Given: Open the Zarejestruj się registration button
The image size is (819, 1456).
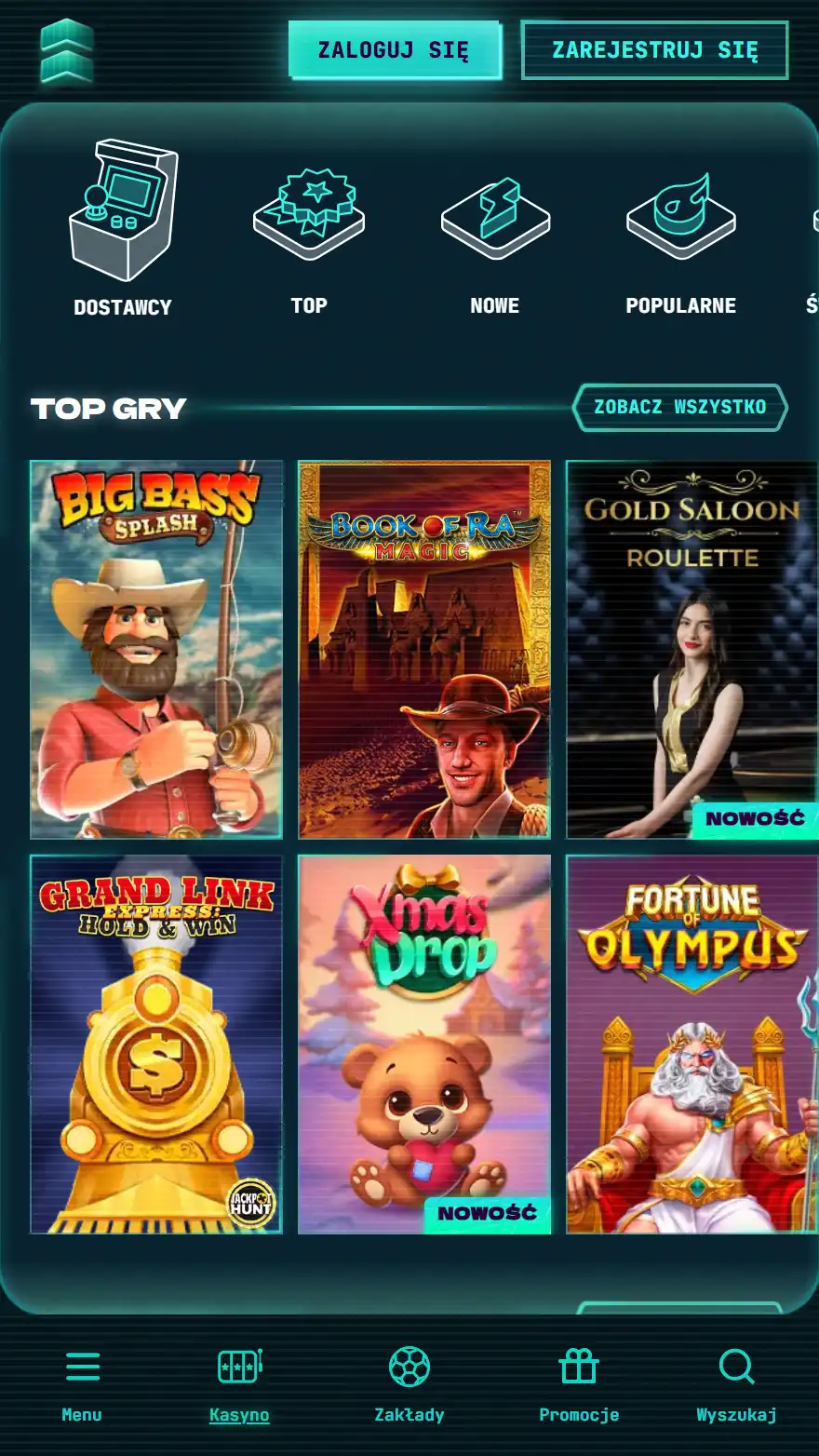Looking at the screenshot, I should (x=654, y=49).
